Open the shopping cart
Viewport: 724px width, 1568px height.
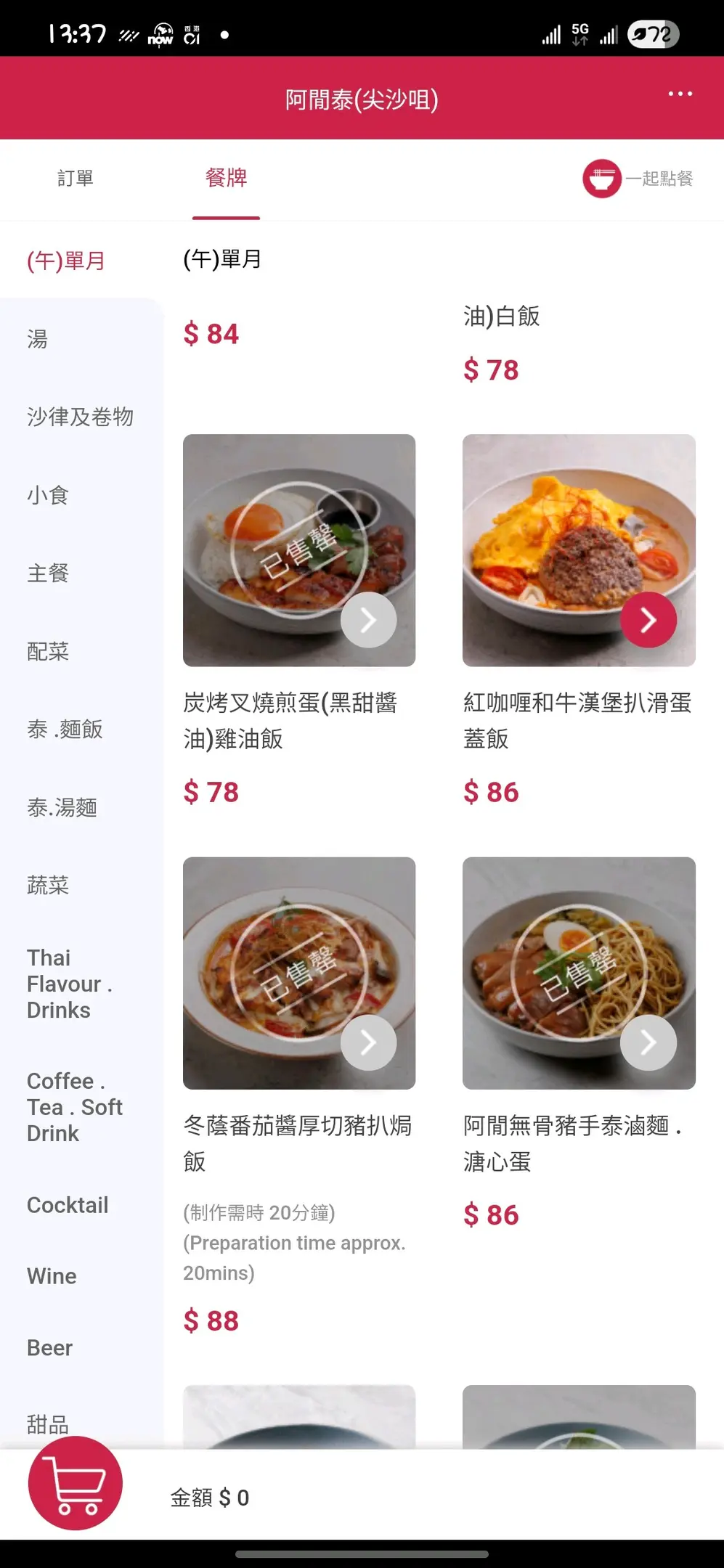click(75, 1482)
